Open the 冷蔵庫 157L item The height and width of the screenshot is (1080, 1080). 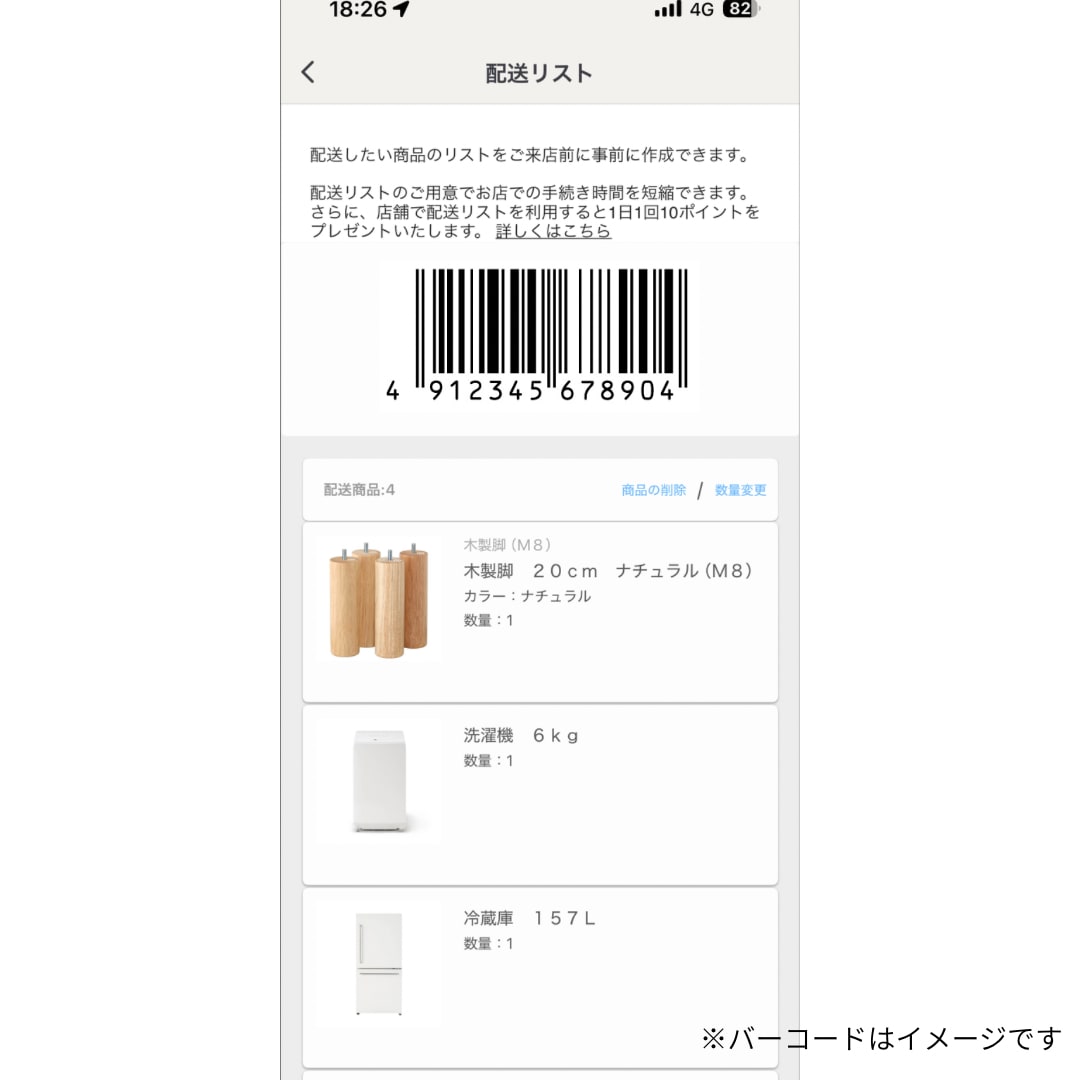pyautogui.click(x=540, y=976)
